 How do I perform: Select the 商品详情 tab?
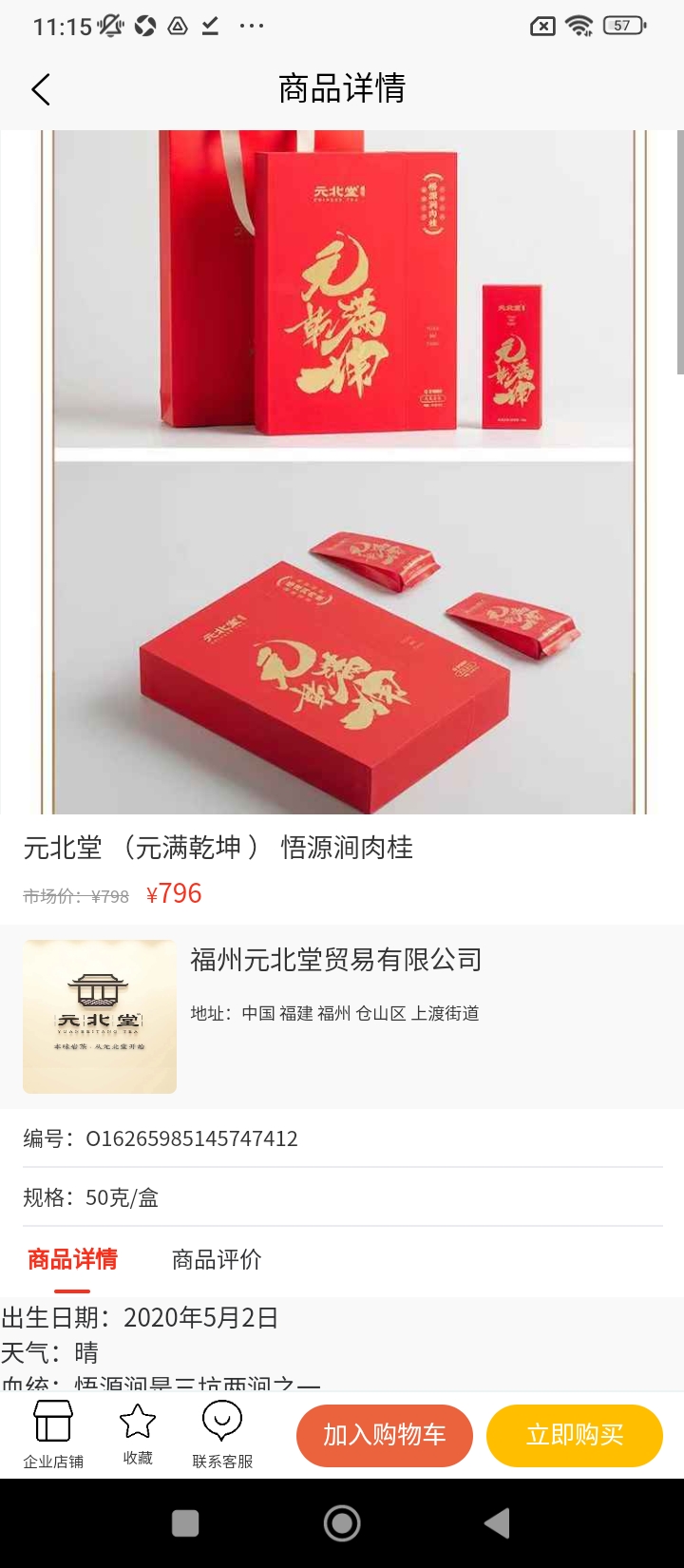point(72,1260)
